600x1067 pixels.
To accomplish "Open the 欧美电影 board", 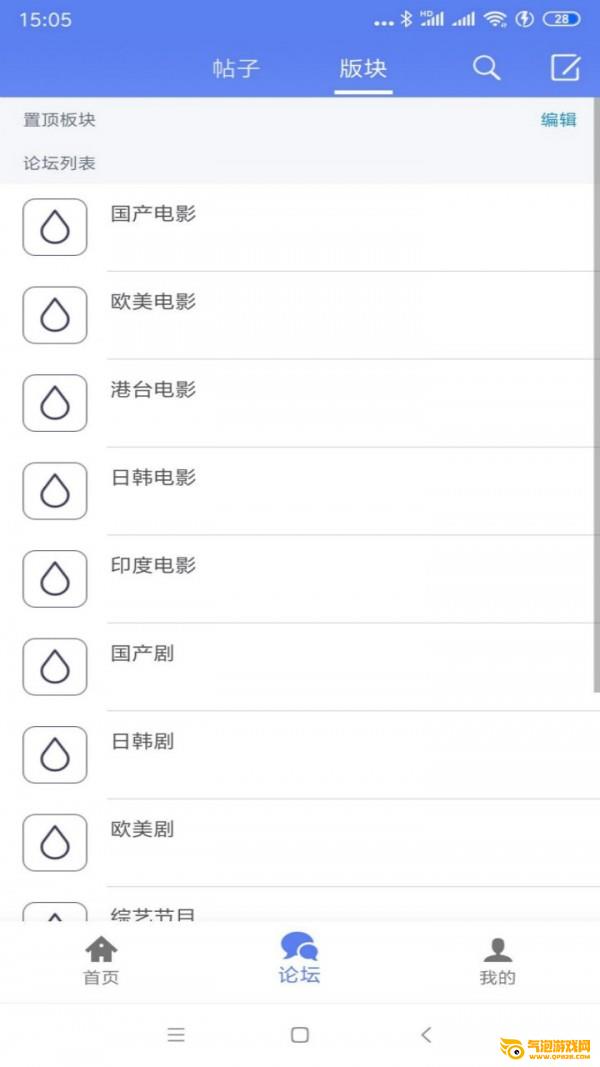I will [300, 315].
